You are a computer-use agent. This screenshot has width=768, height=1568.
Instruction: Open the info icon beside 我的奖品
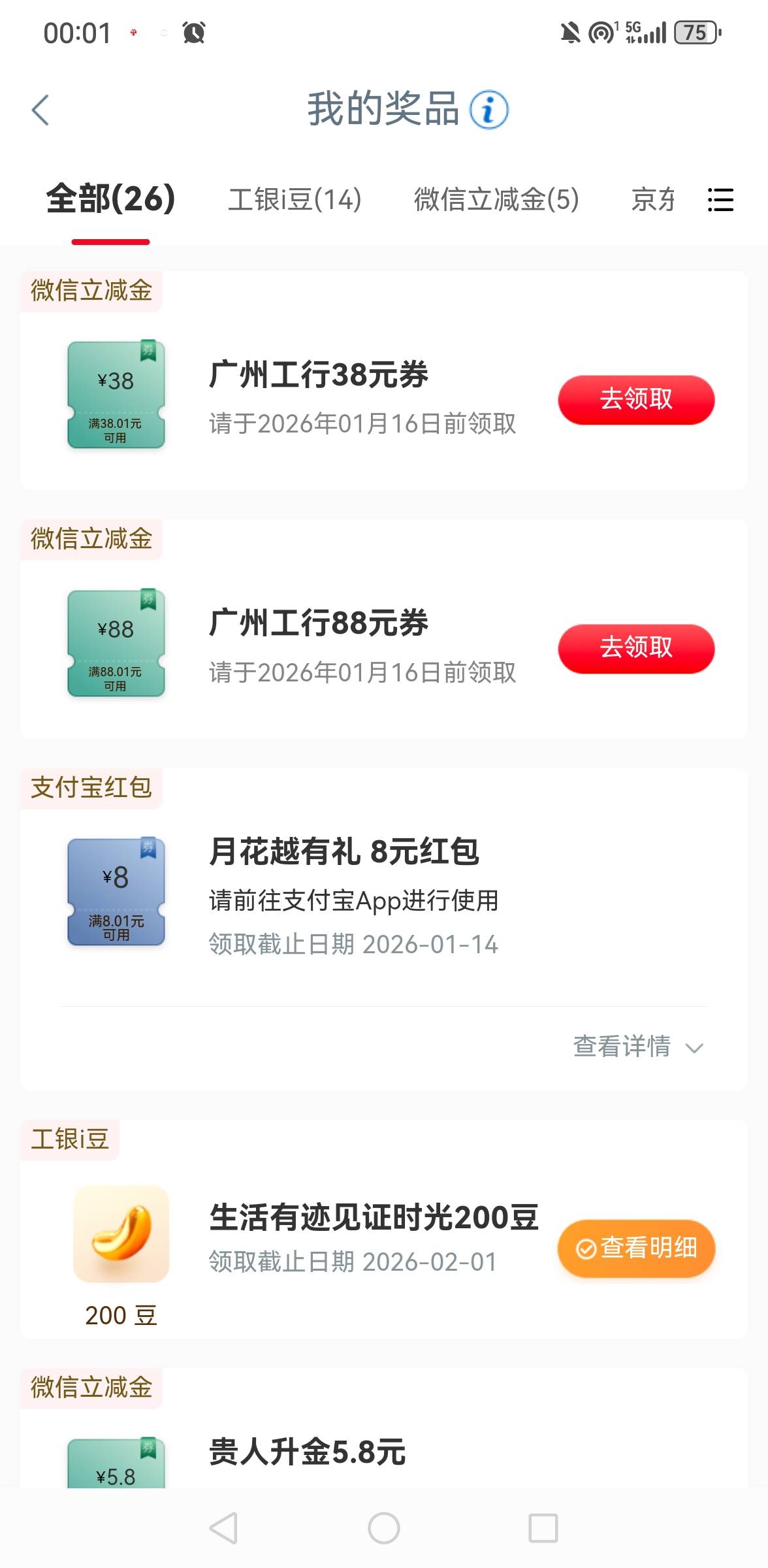coord(489,110)
